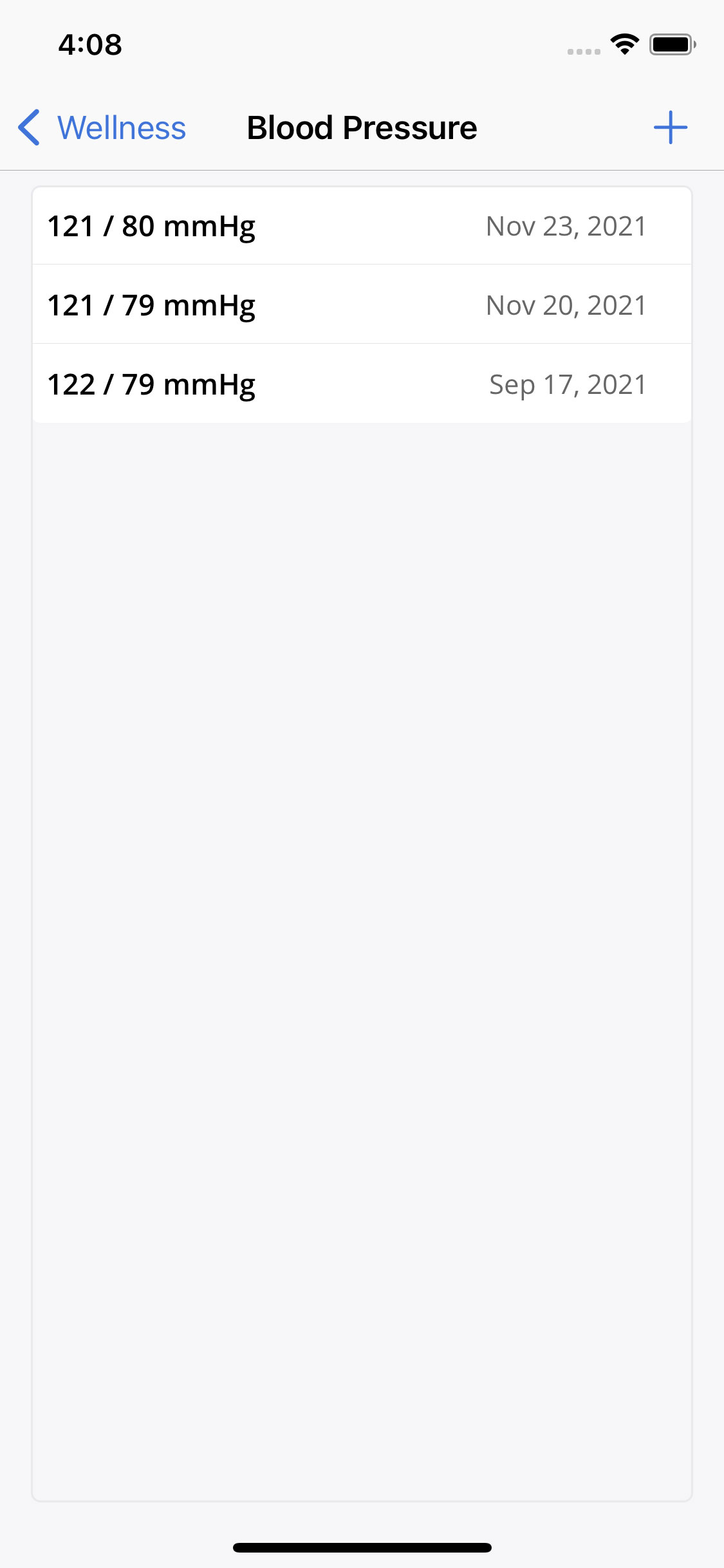Go back to the Wellness screen
The image size is (724, 1568).
103,127
